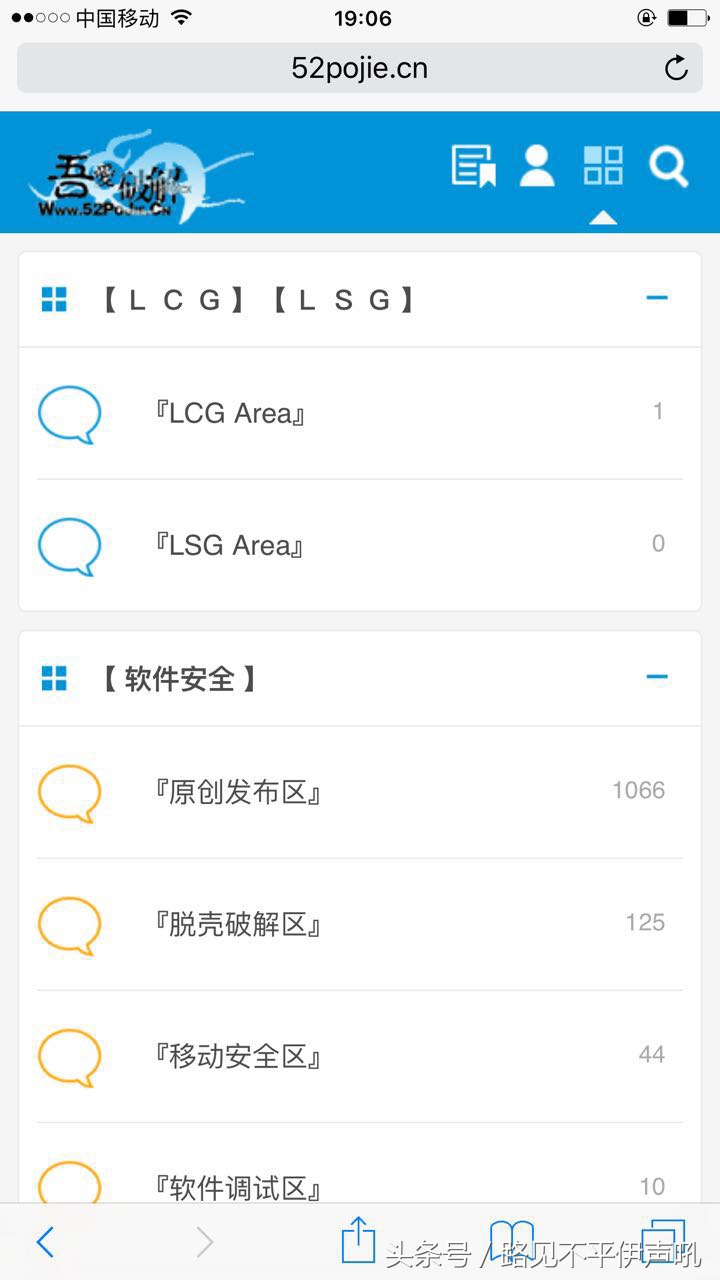The image size is (720, 1280).
Task: Tap the user profile icon in the blue header
Action: [537, 167]
